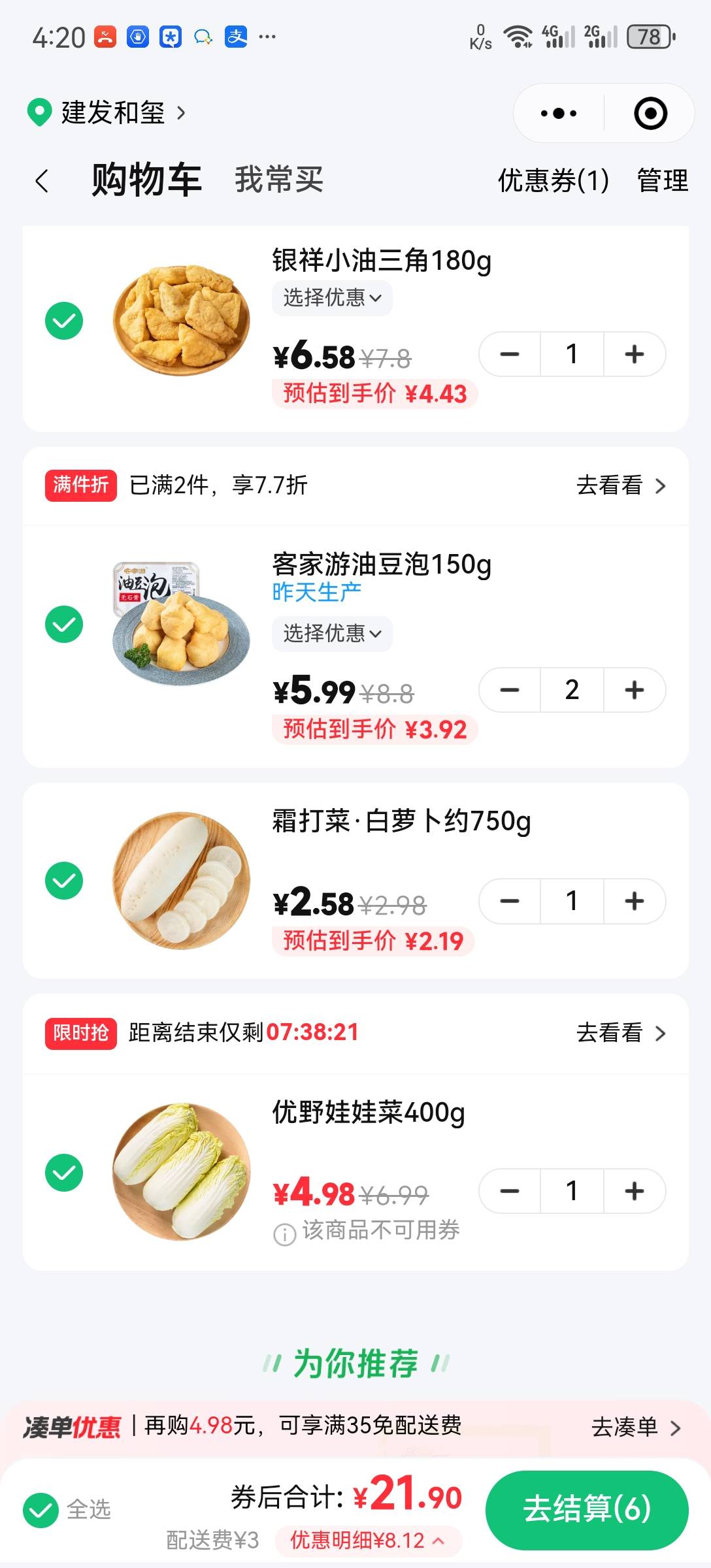Expand 选择优惠 for 银祥小油三角180g
711x1568 pixels.
pos(332,298)
